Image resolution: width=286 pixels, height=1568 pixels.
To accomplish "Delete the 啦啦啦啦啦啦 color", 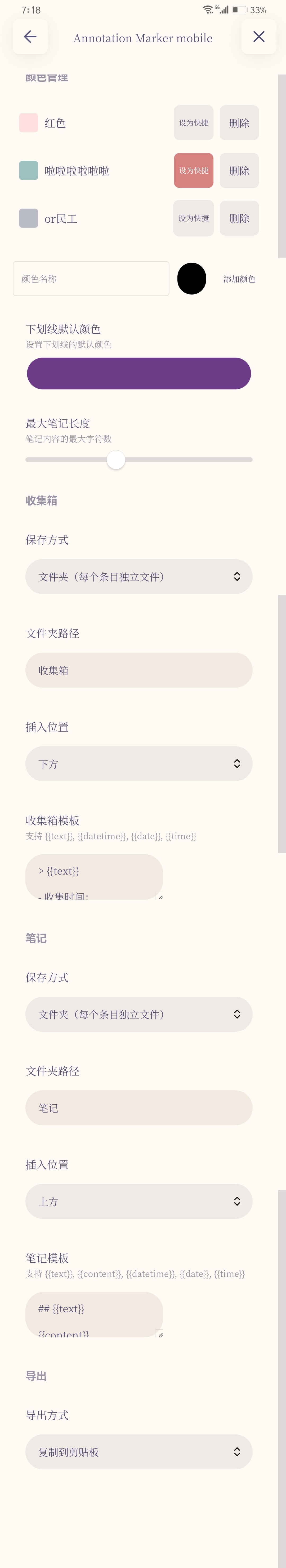I will 239,170.
